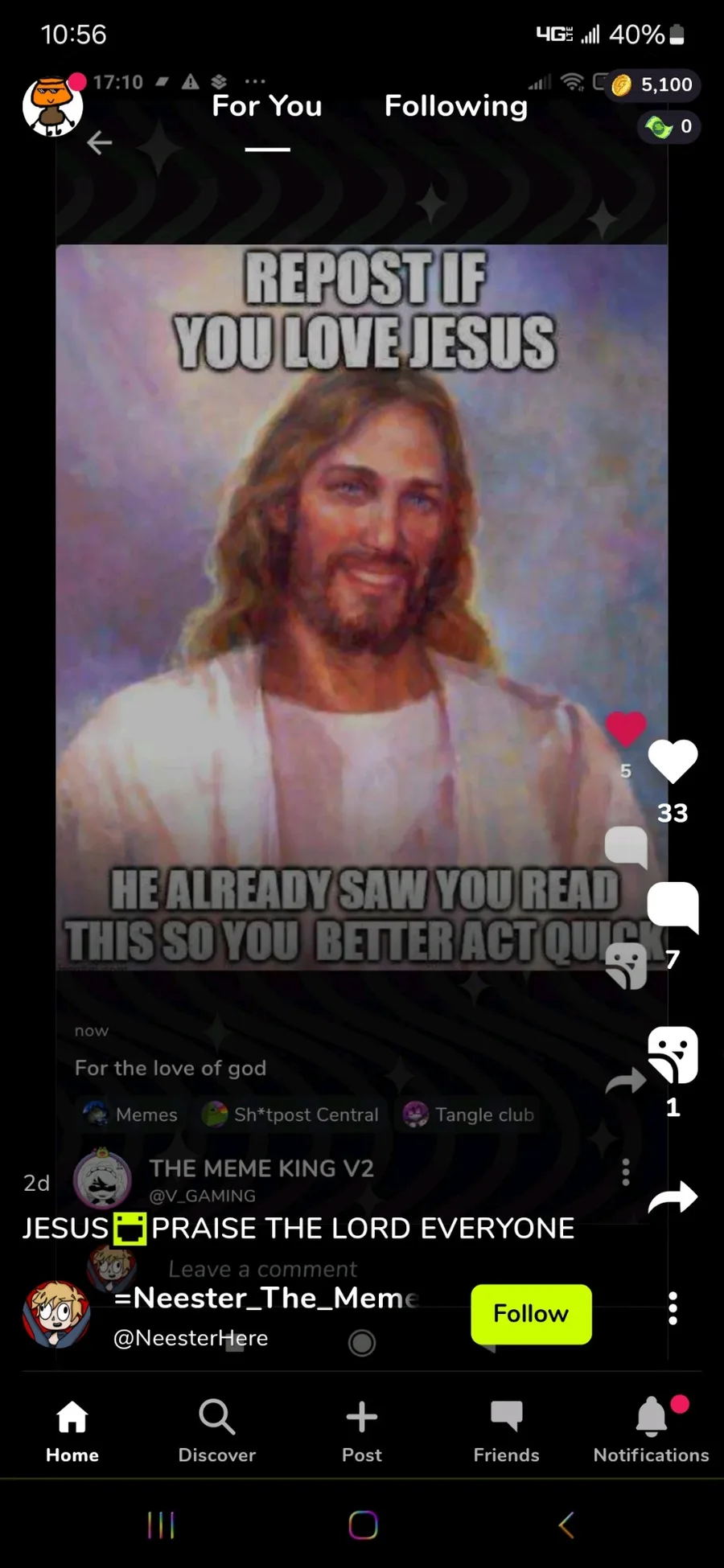Switch to the Following tab

click(456, 105)
